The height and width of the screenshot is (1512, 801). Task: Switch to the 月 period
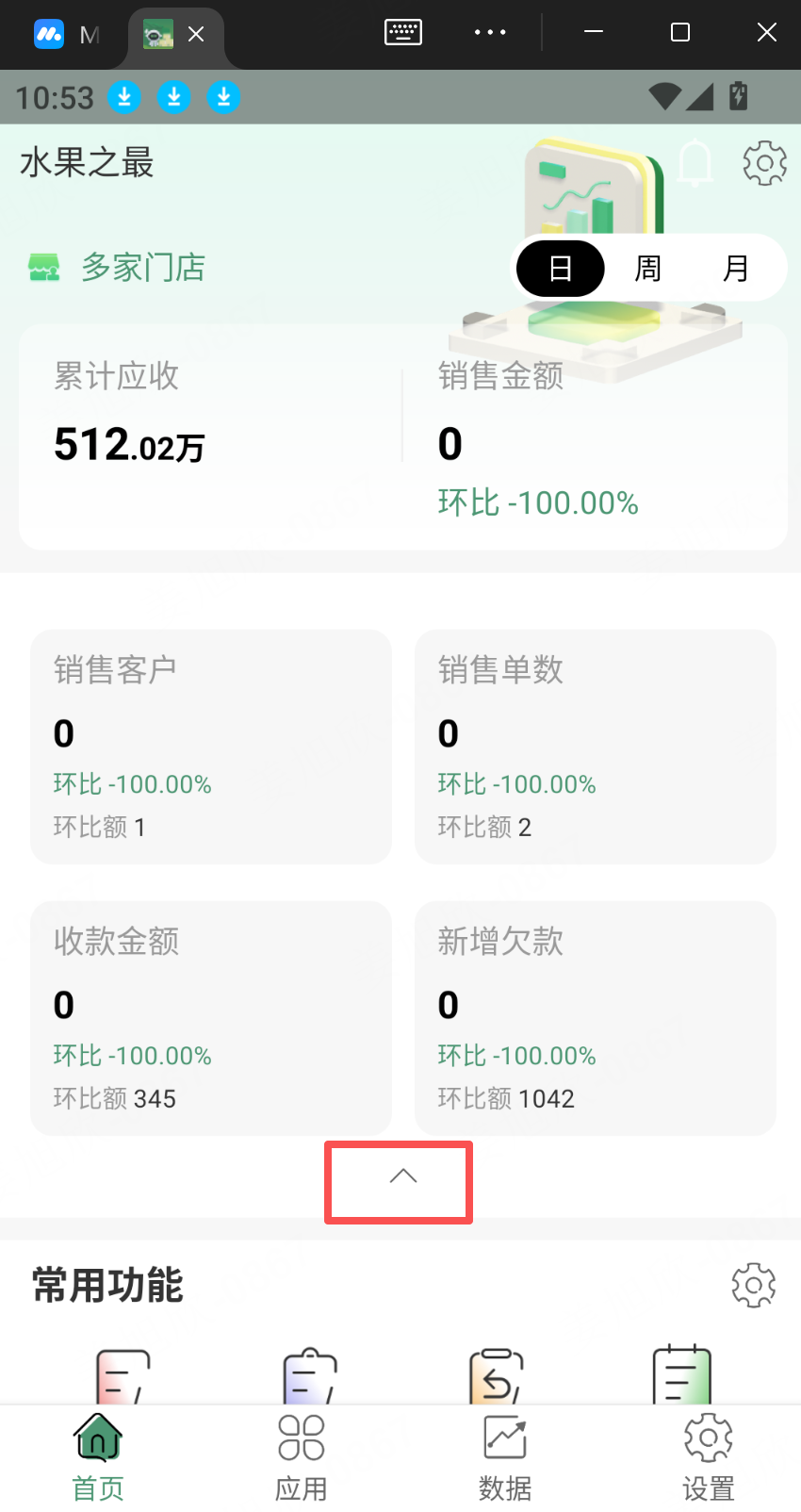[x=735, y=269]
